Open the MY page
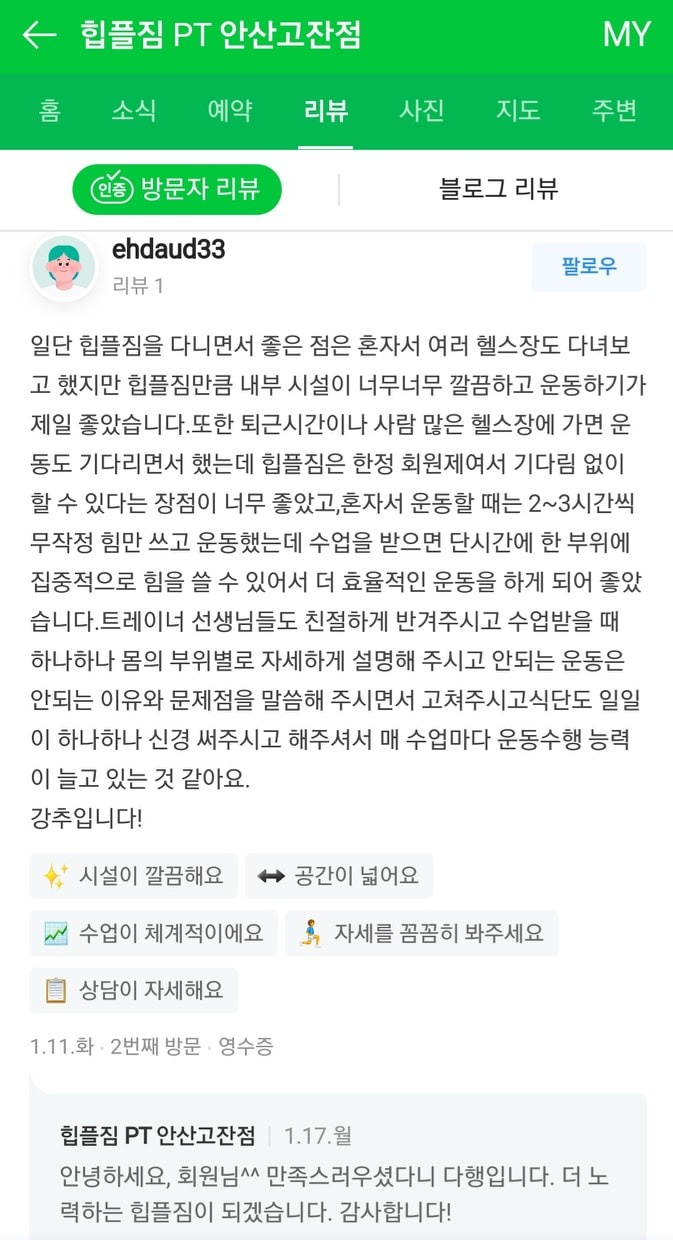This screenshot has width=673, height=1240. pyautogui.click(x=626, y=35)
